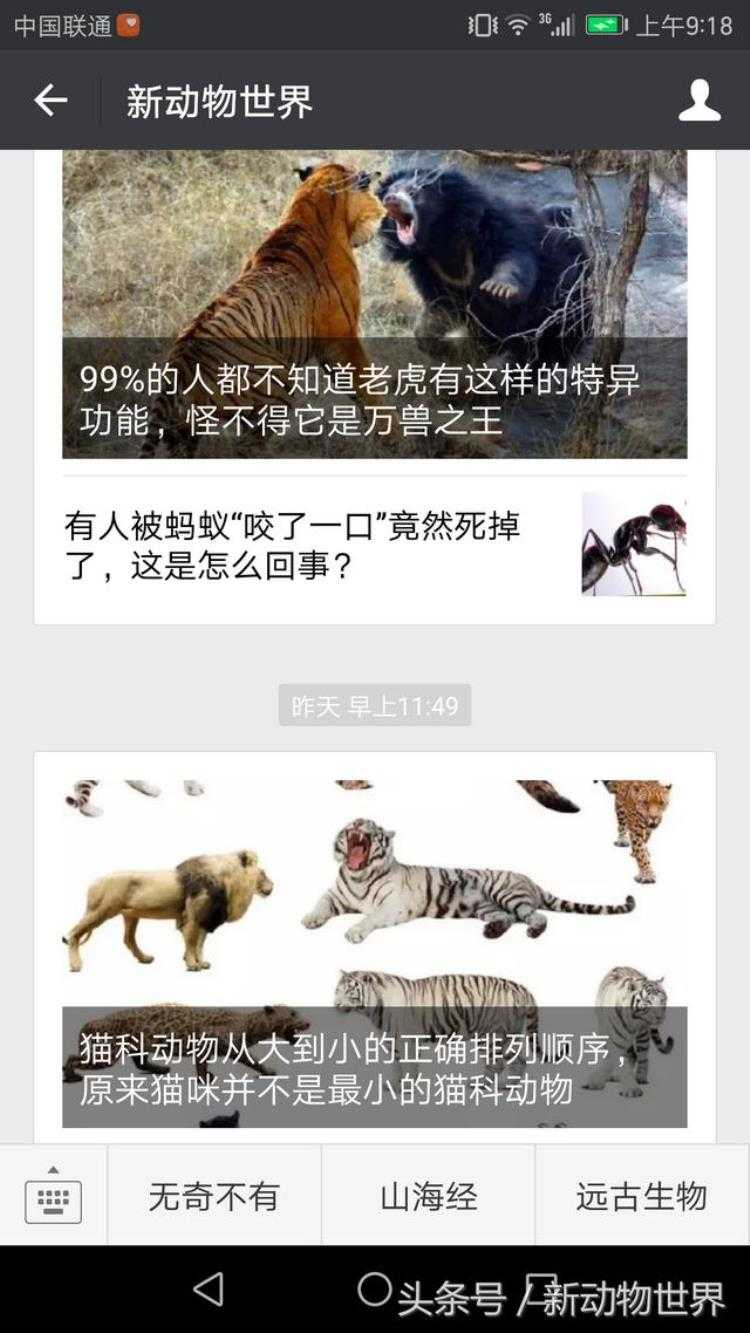This screenshot has width=750, height=1333.
Task: Open the tiger special ability article
Action: point(374,305)
